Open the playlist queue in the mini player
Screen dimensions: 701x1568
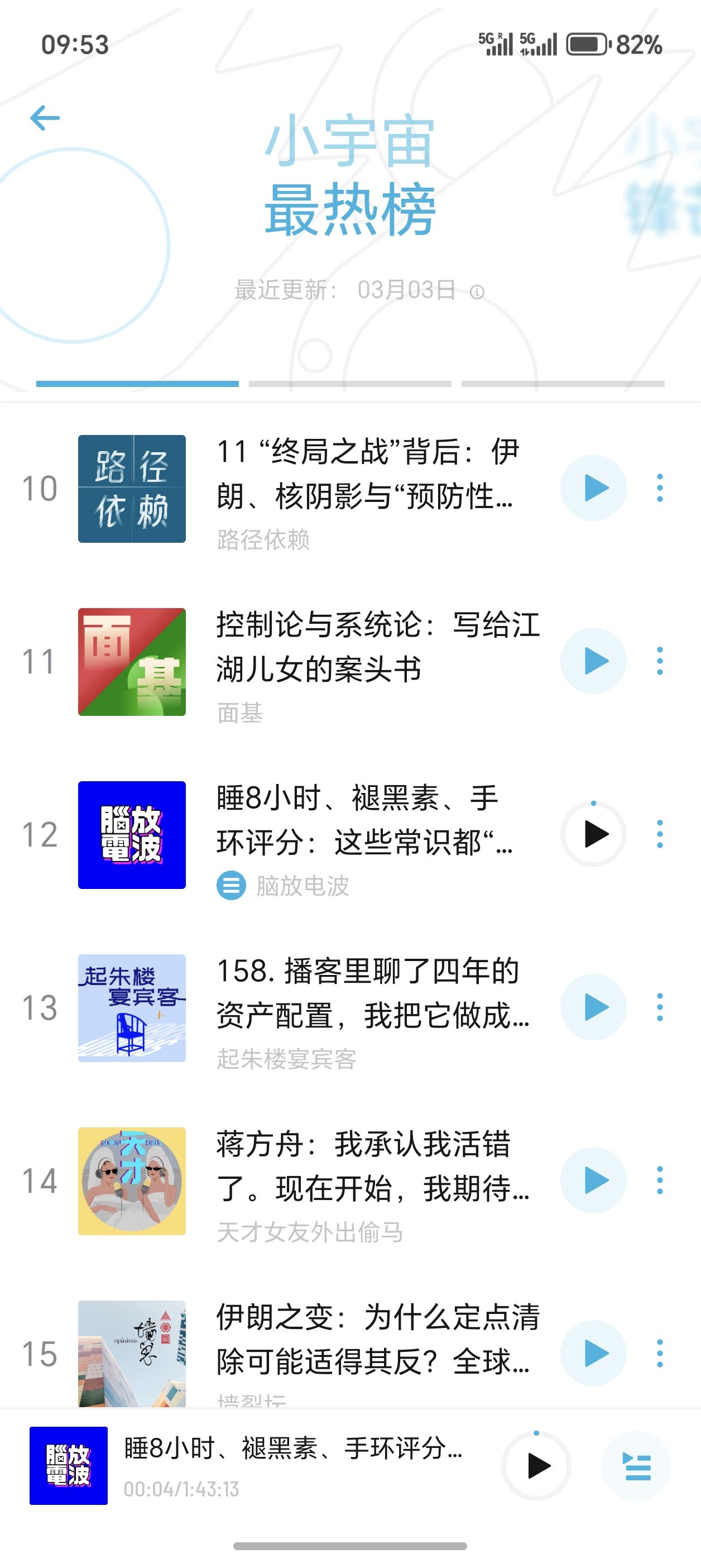click(x=636, y=1466)
